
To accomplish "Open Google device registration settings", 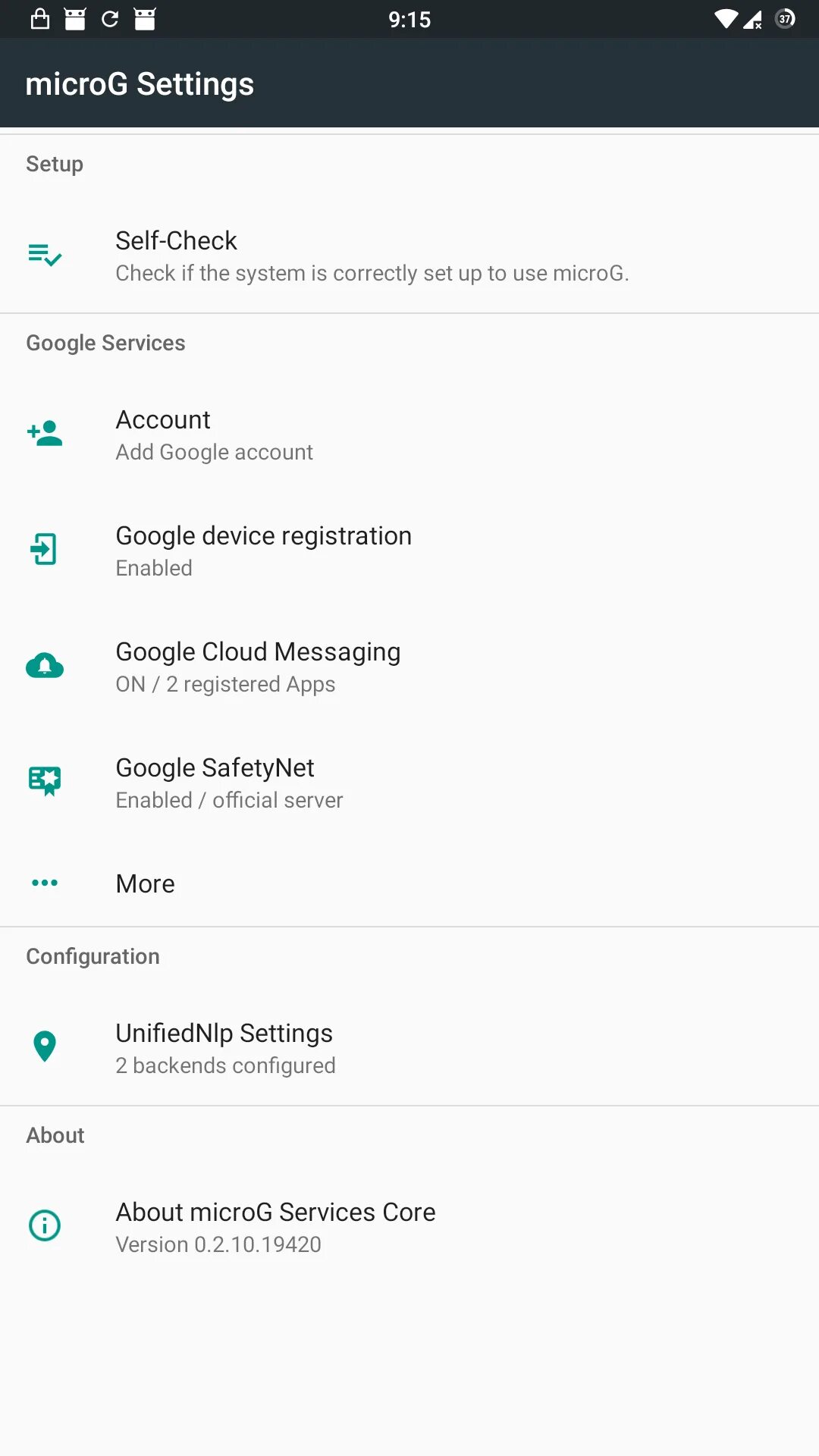I will (409, 551).
